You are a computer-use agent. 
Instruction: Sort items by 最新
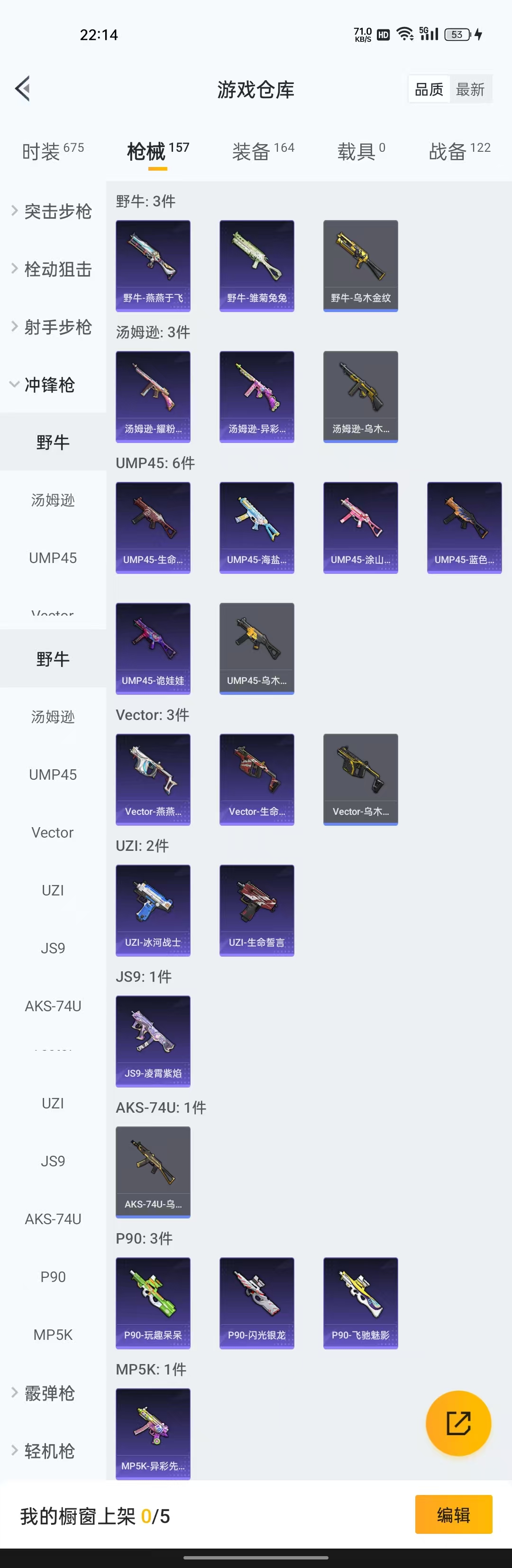point(470,90)
